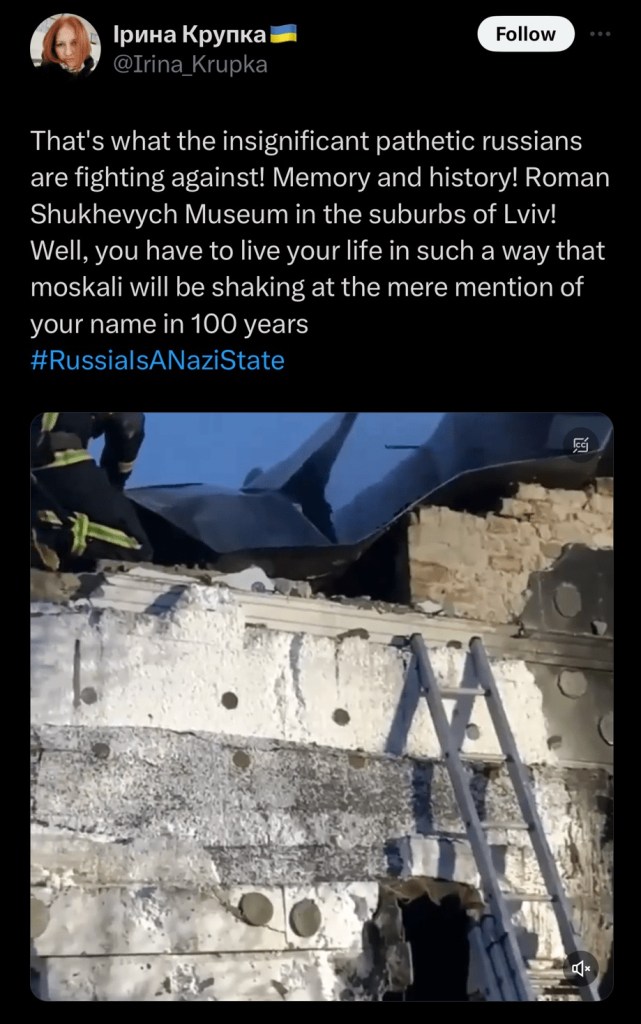This screenshot has width=641, height=1024.
Task: Open Ірина Крупка's profile picture
Action: 65,45
